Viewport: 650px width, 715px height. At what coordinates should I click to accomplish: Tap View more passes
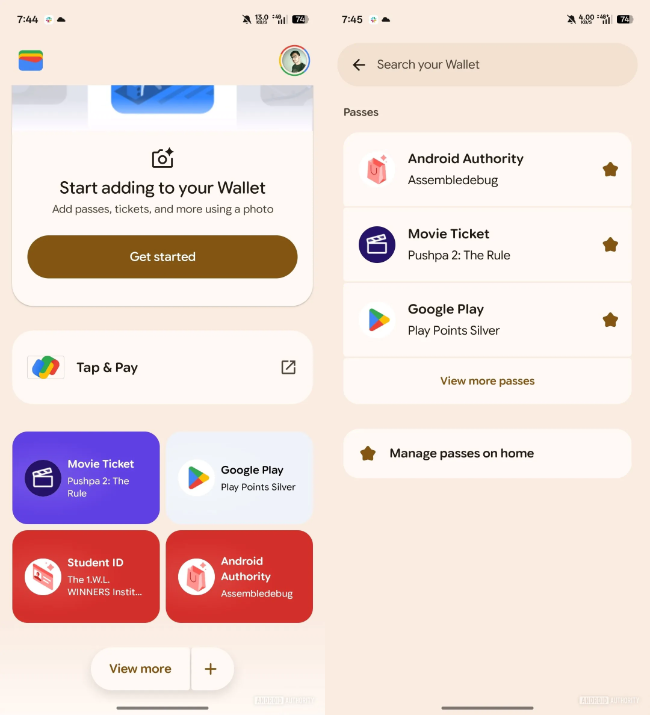pos(487,381)
